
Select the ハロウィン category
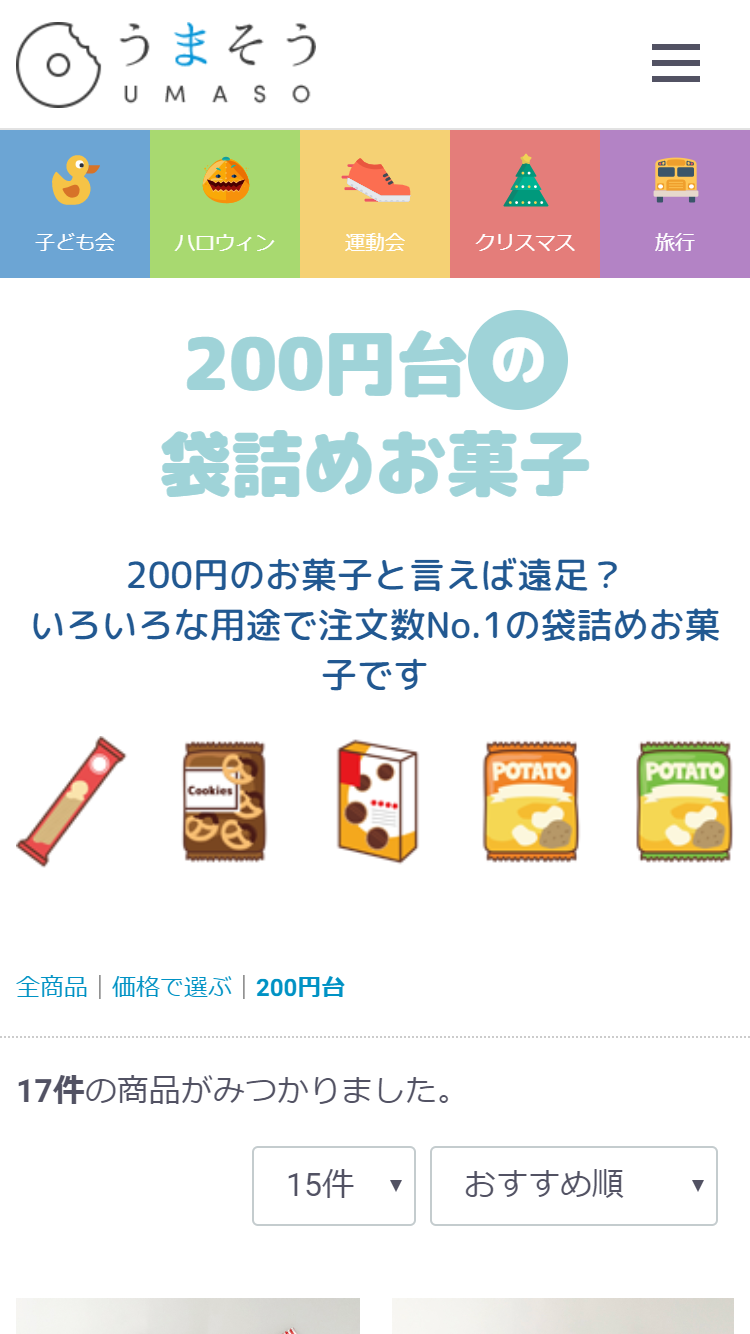[x=225, y=204]
